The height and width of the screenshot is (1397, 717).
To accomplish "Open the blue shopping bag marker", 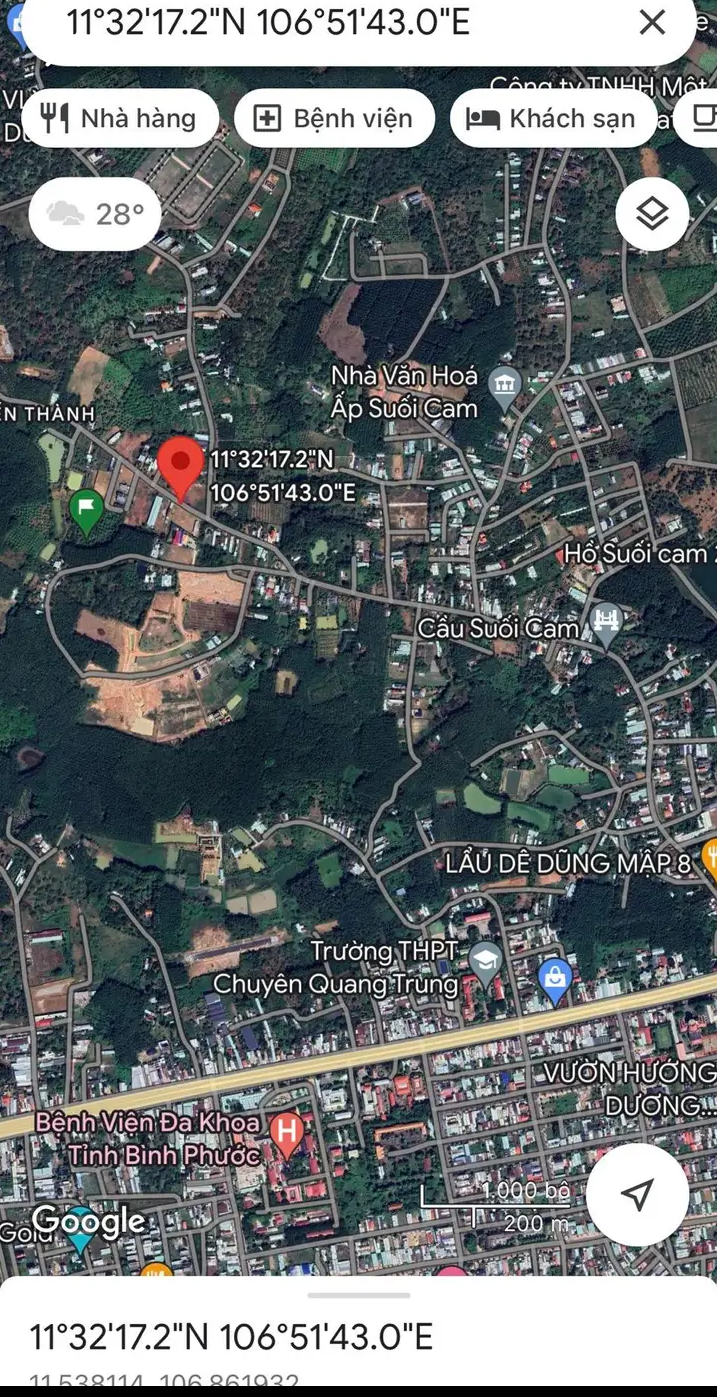I will [x=554, y=979].
